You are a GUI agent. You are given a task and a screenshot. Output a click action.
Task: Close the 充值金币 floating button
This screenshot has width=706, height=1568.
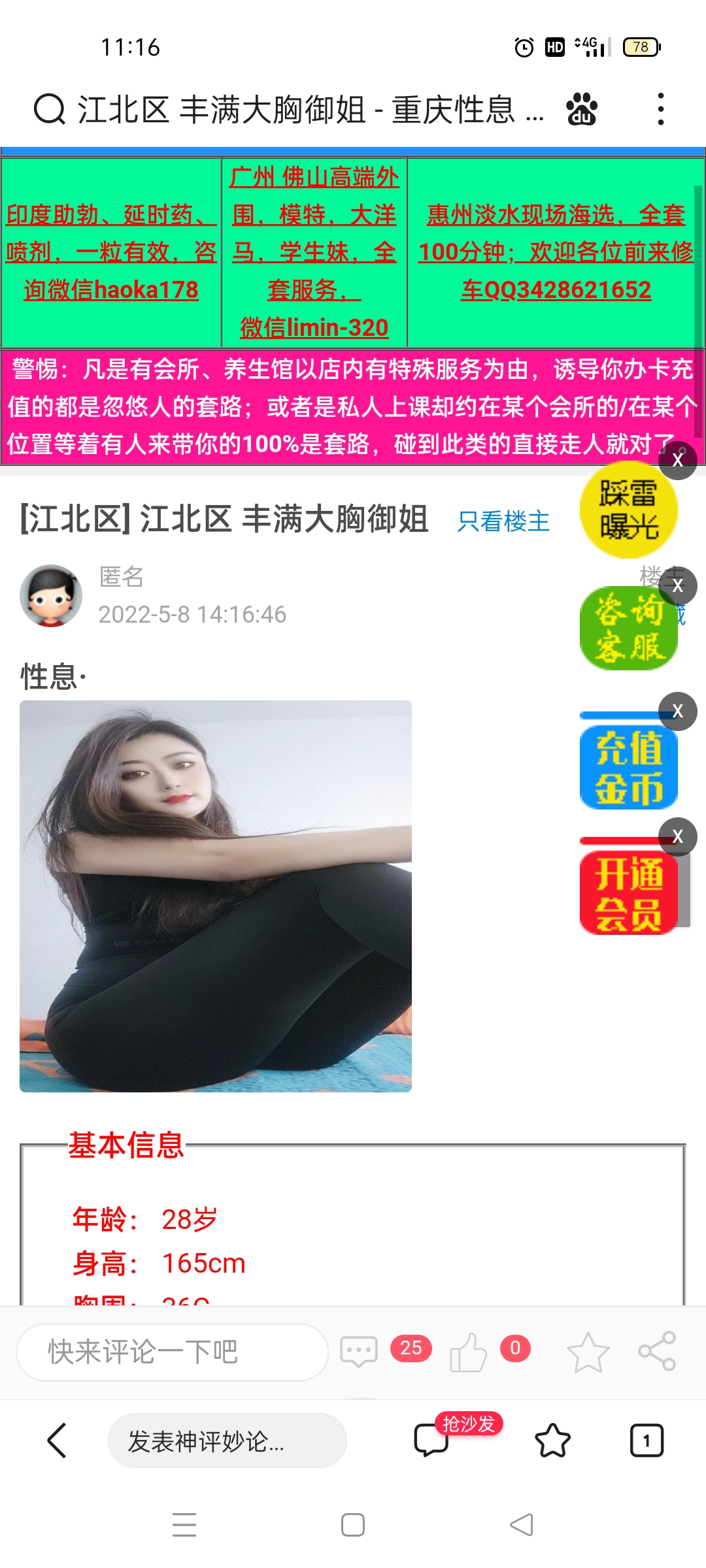pos(677,710)
